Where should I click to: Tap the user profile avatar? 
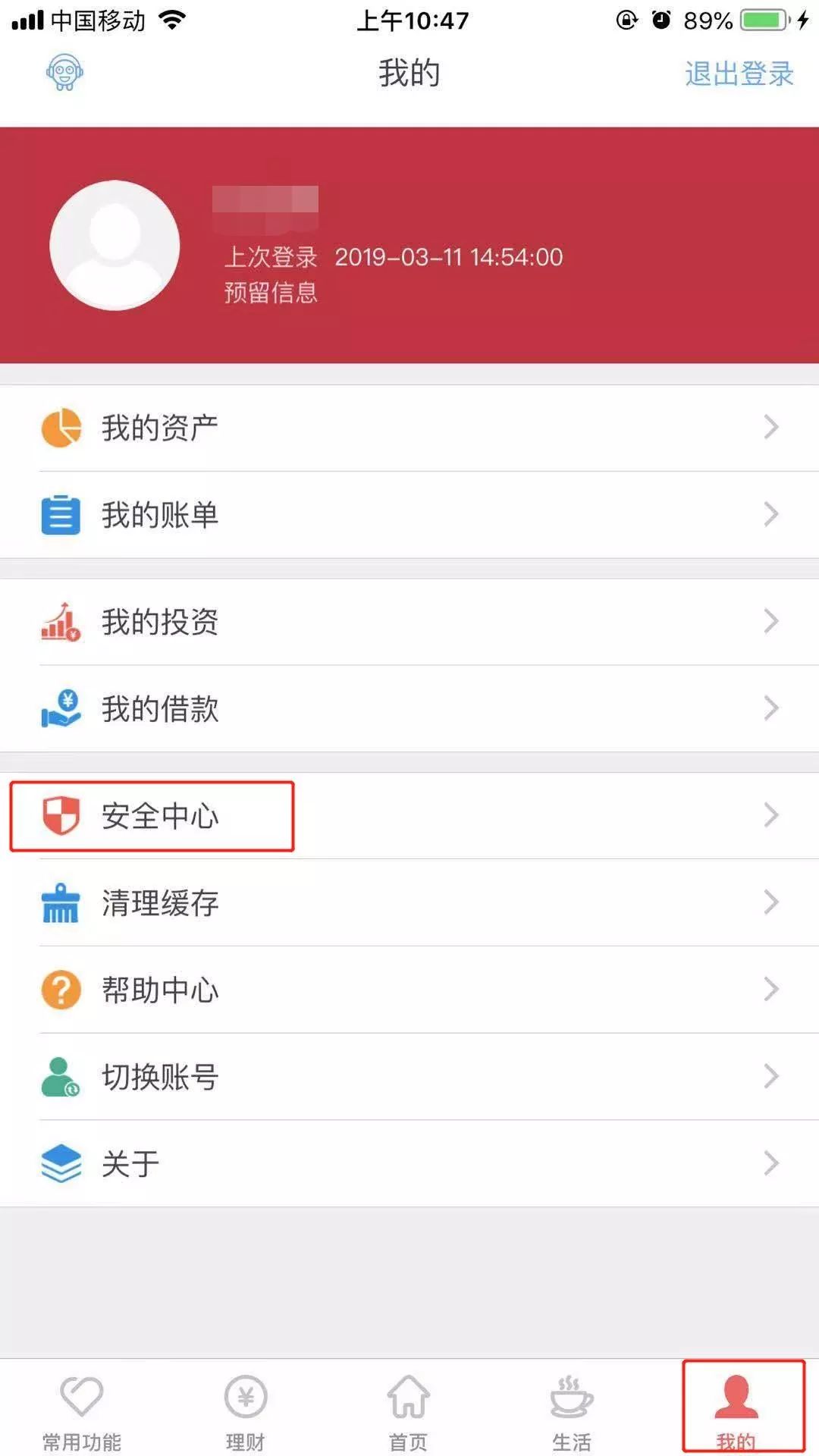coord(115,244)
